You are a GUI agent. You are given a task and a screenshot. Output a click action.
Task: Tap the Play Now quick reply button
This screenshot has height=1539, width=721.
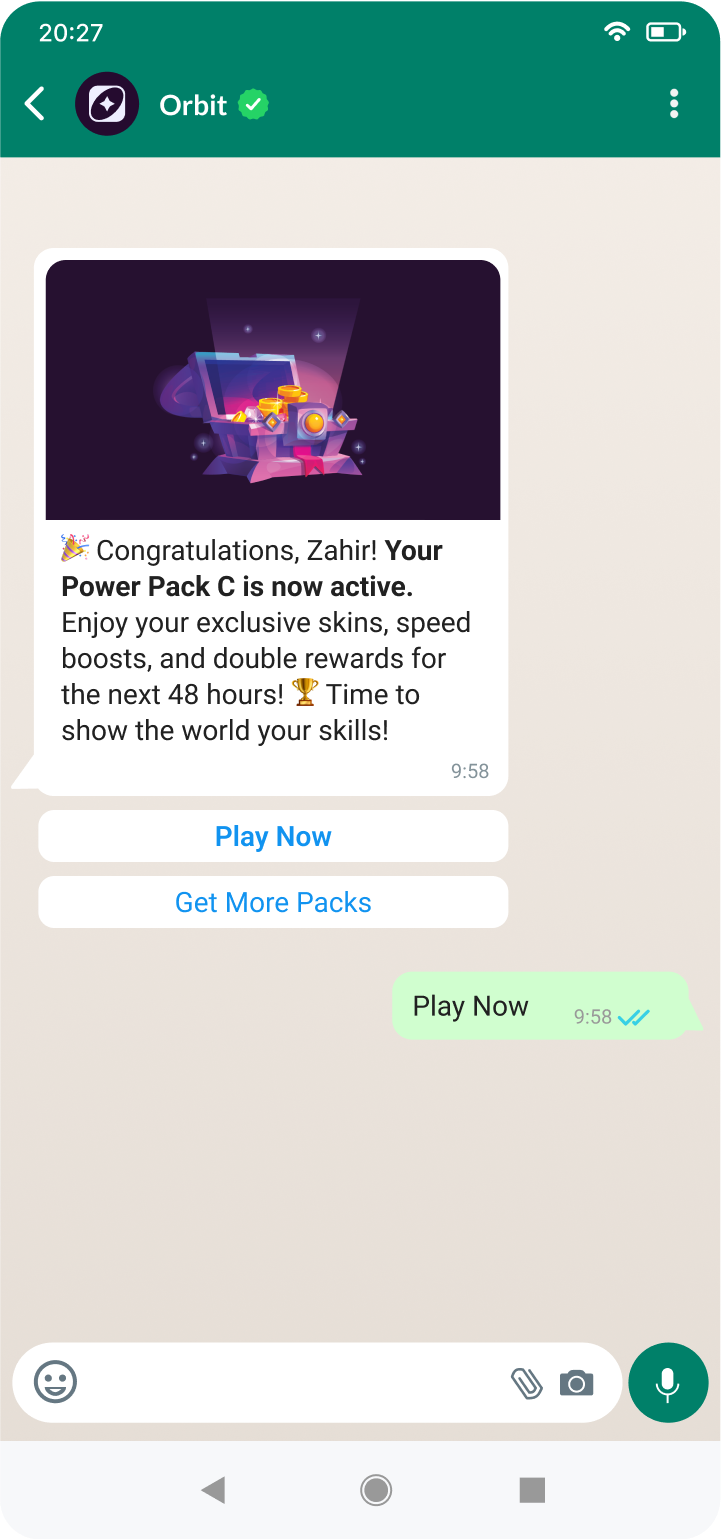click(273, 836)
